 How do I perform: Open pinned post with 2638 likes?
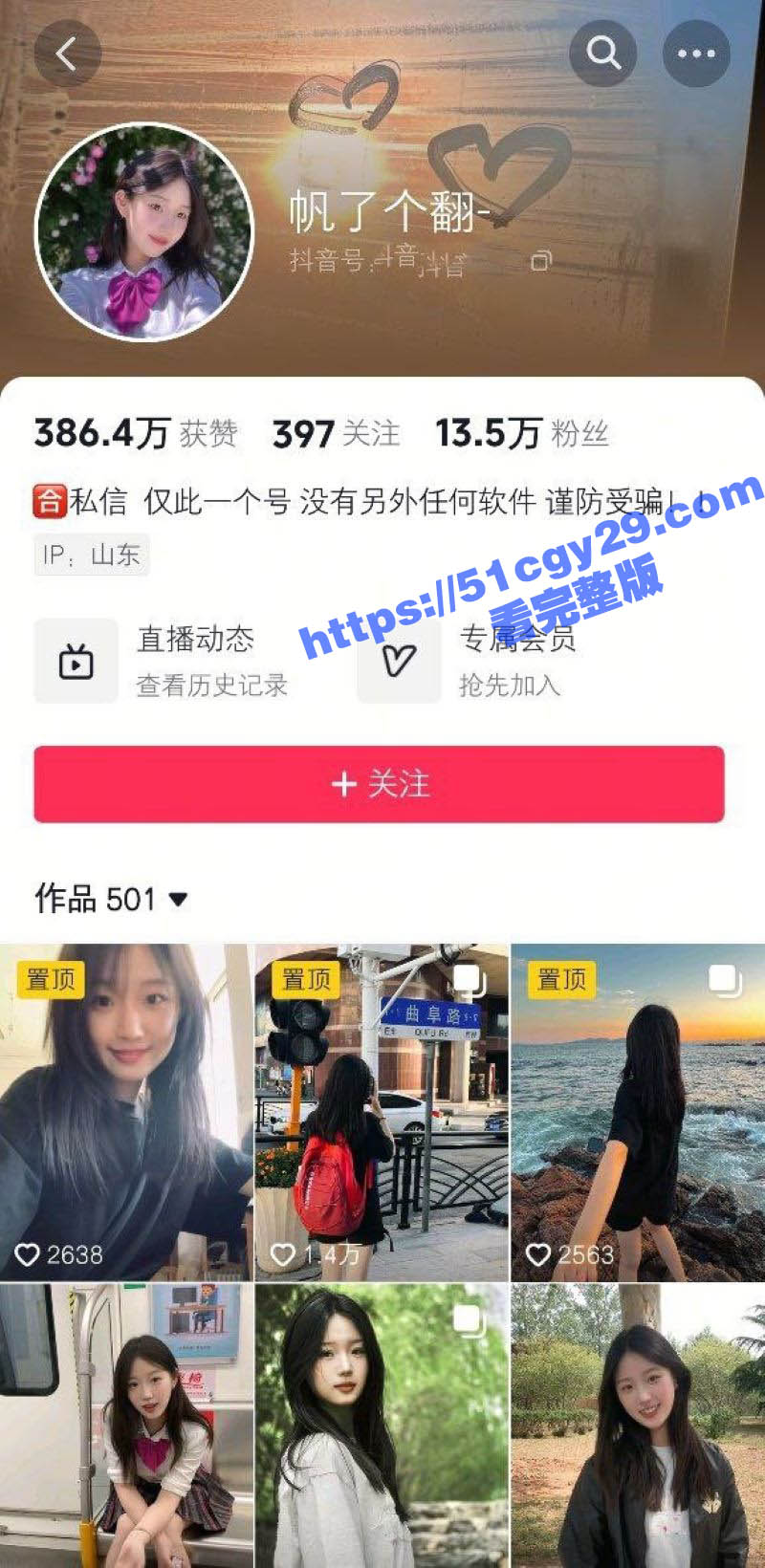pos(126,1112)
